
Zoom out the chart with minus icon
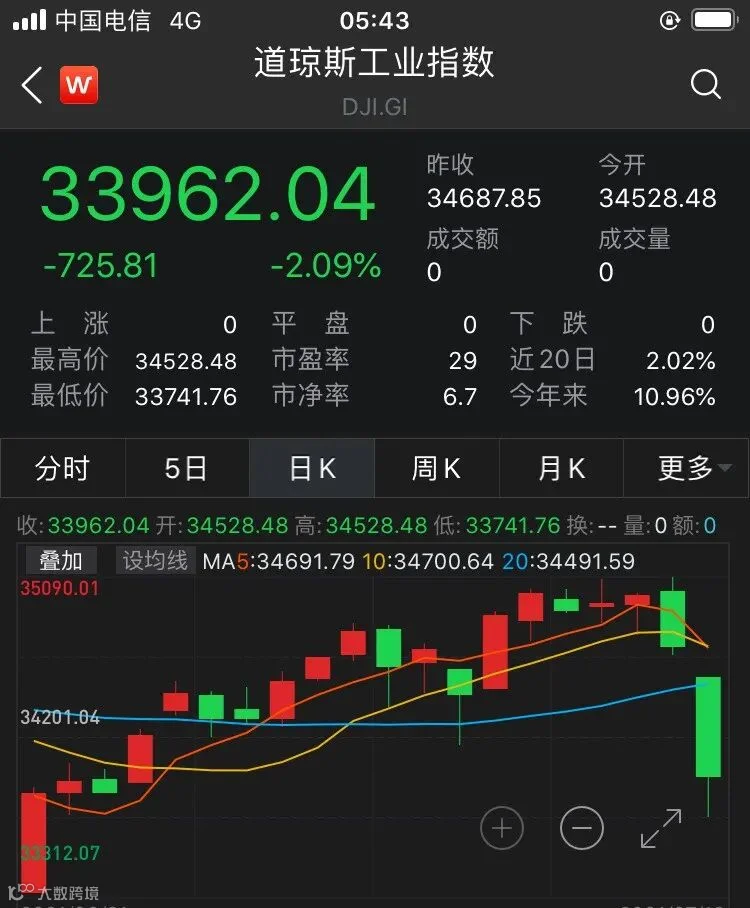pyautogui.click(x=581, y=828)
